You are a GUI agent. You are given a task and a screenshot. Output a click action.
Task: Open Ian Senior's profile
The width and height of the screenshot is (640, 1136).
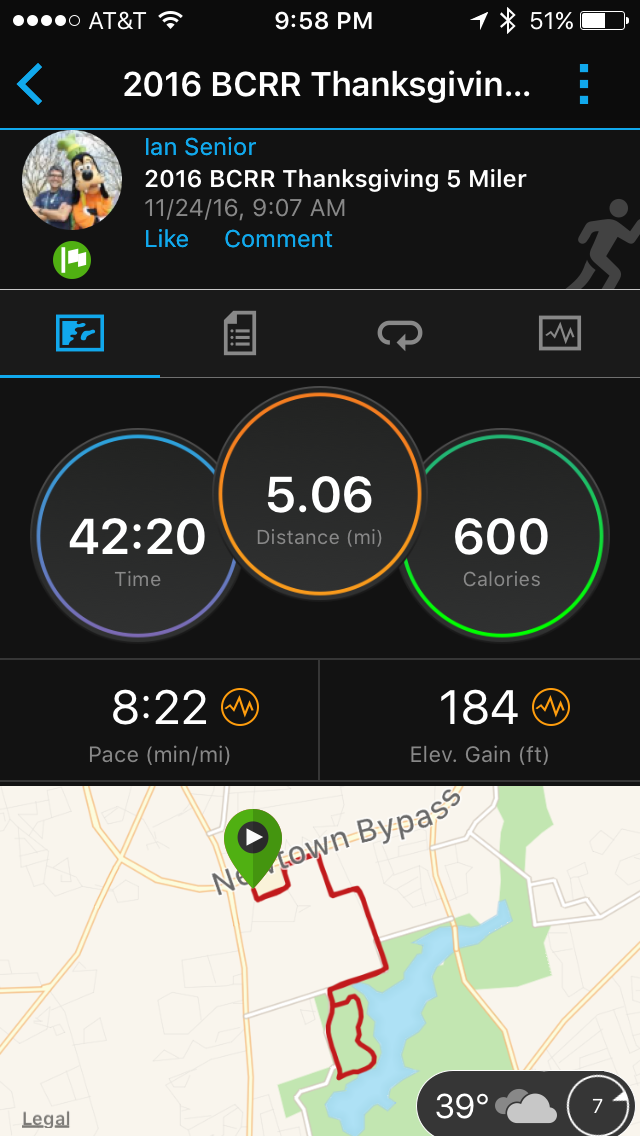coord(200,147)
